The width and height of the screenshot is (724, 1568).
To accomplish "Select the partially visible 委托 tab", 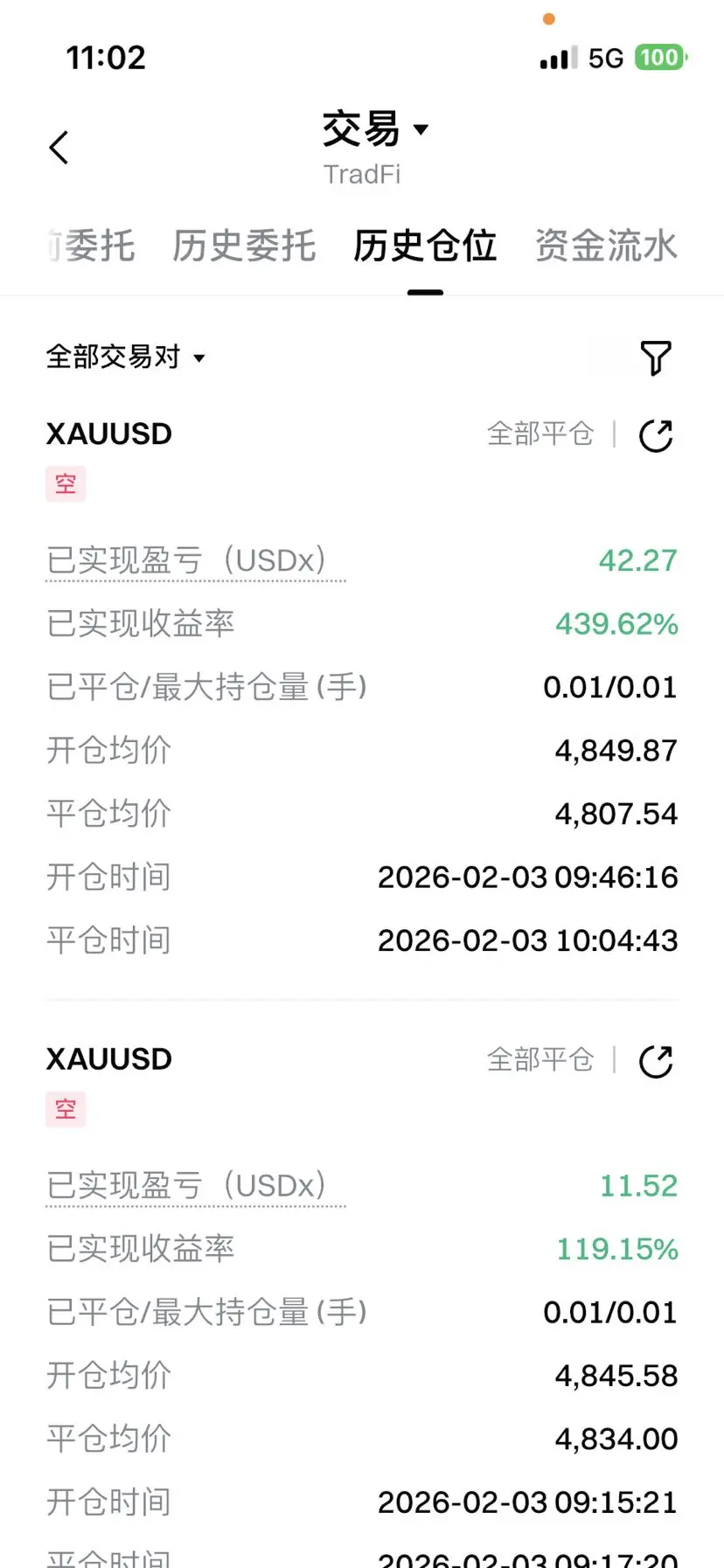I will point(91,246).
